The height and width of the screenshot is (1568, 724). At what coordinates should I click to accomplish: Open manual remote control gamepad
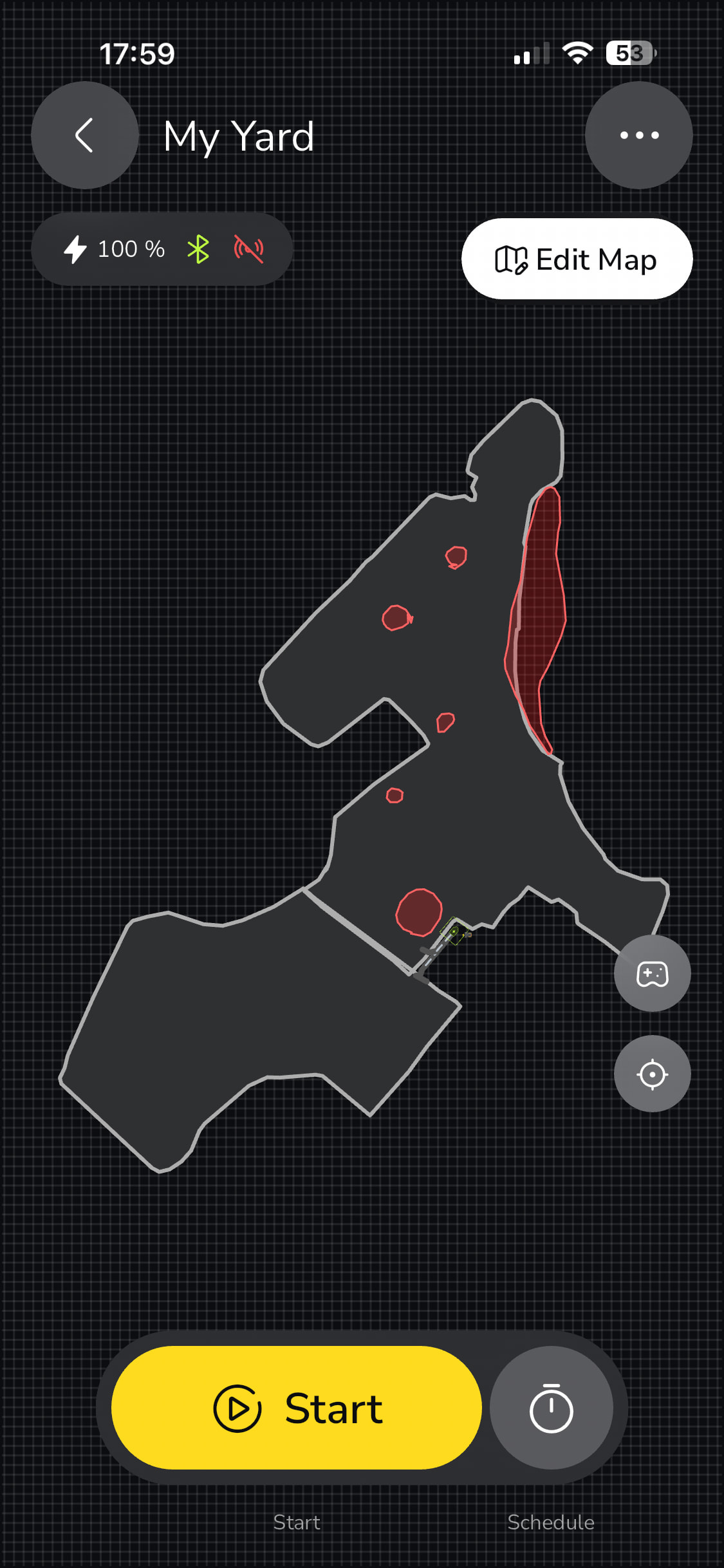click(x=652, y=973)
